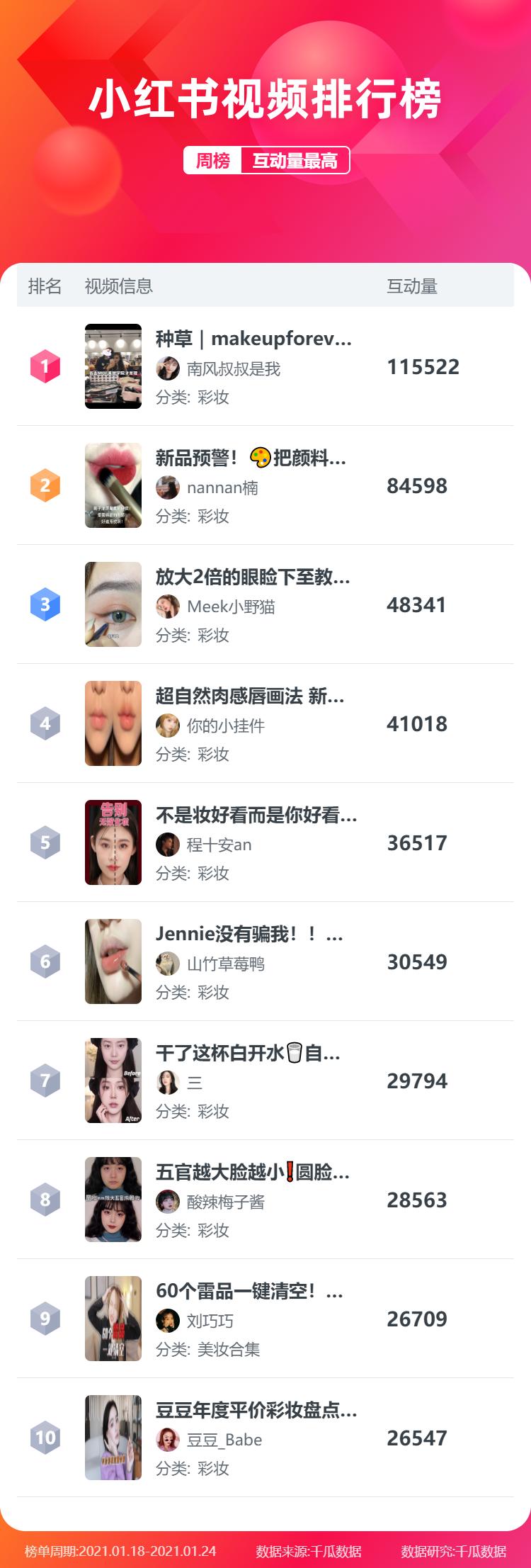Screen dimensions: 531x1568
Task: Click the title 种草｜makeupforev video link
Action: point(249,341)
